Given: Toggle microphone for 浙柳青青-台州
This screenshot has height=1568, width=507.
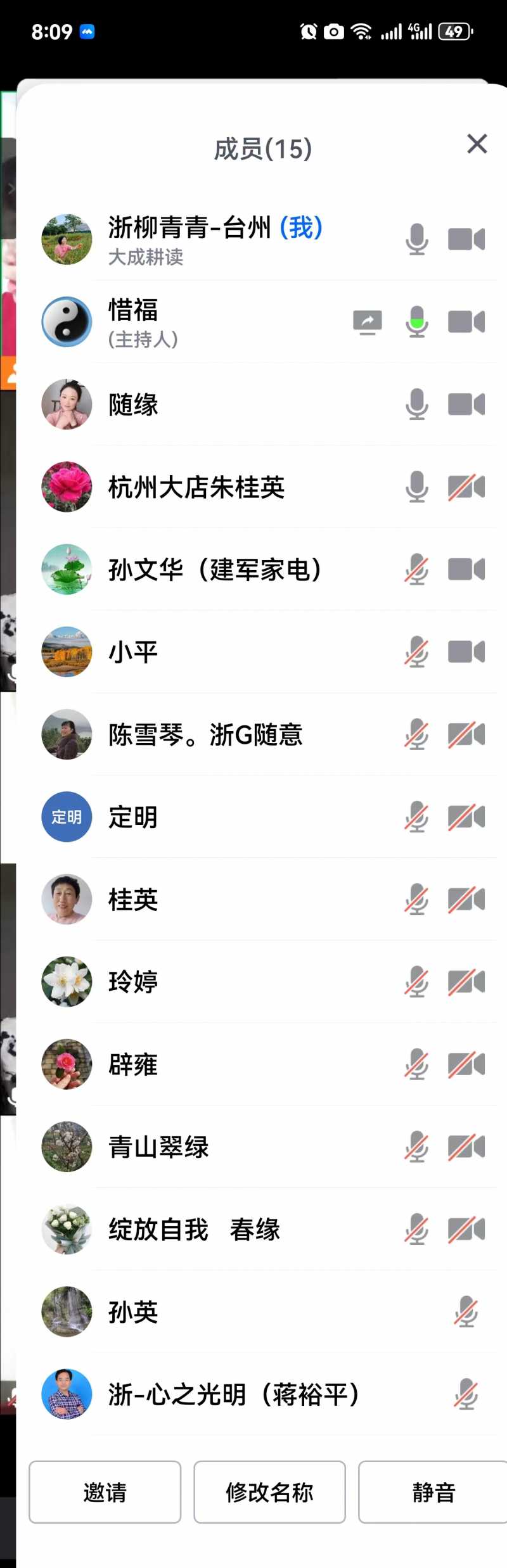Looking at the screenshot, I should (416, 239).
